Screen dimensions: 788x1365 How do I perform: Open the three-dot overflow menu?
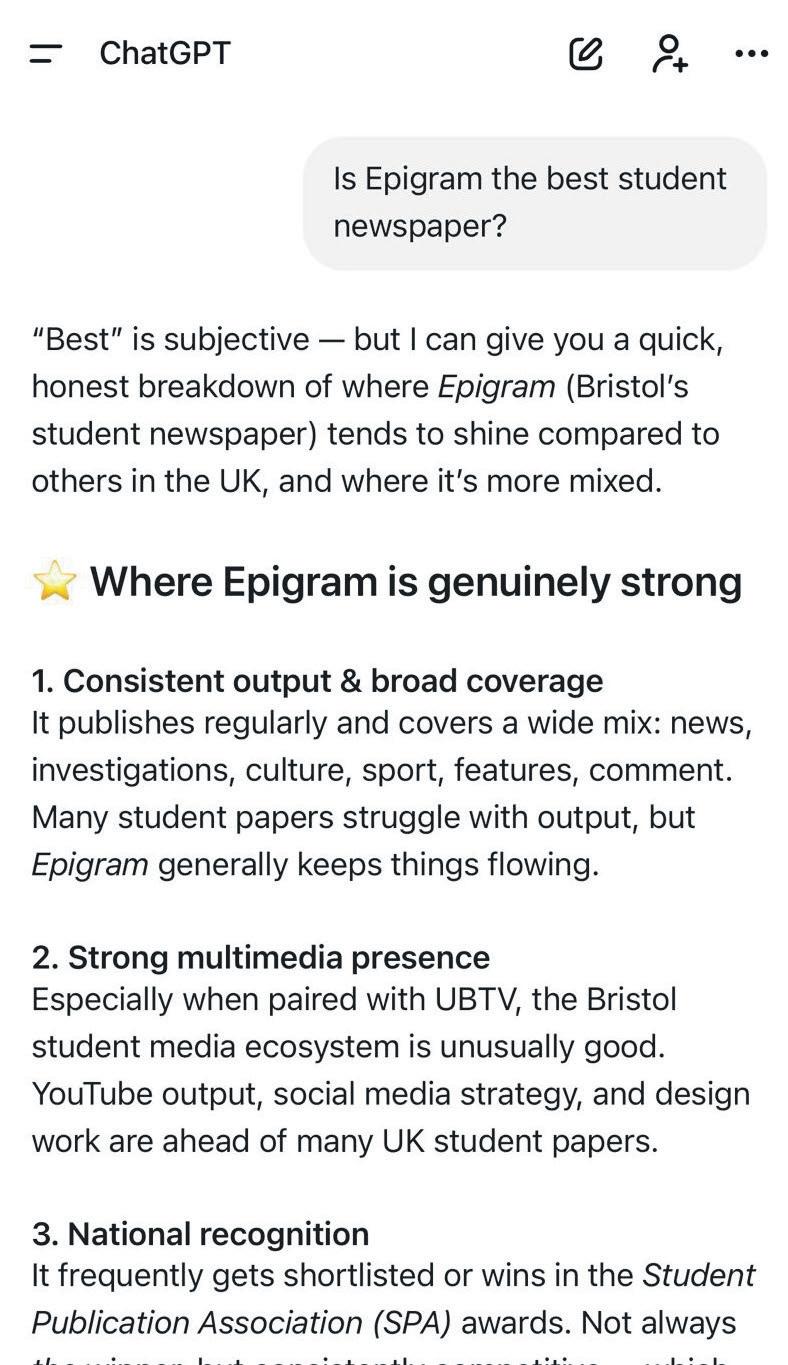point(751,53)
